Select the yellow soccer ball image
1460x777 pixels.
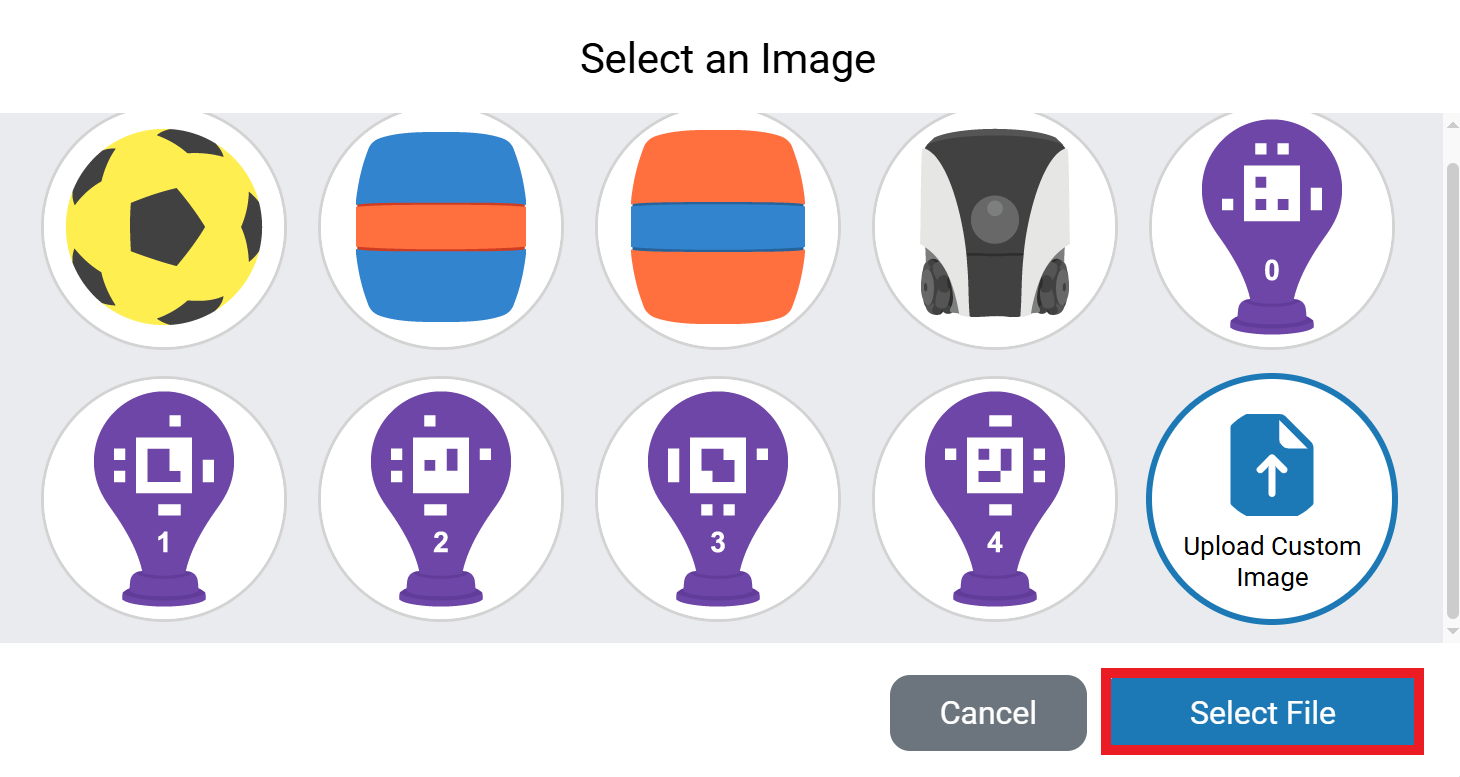click(x=164, y=227)
